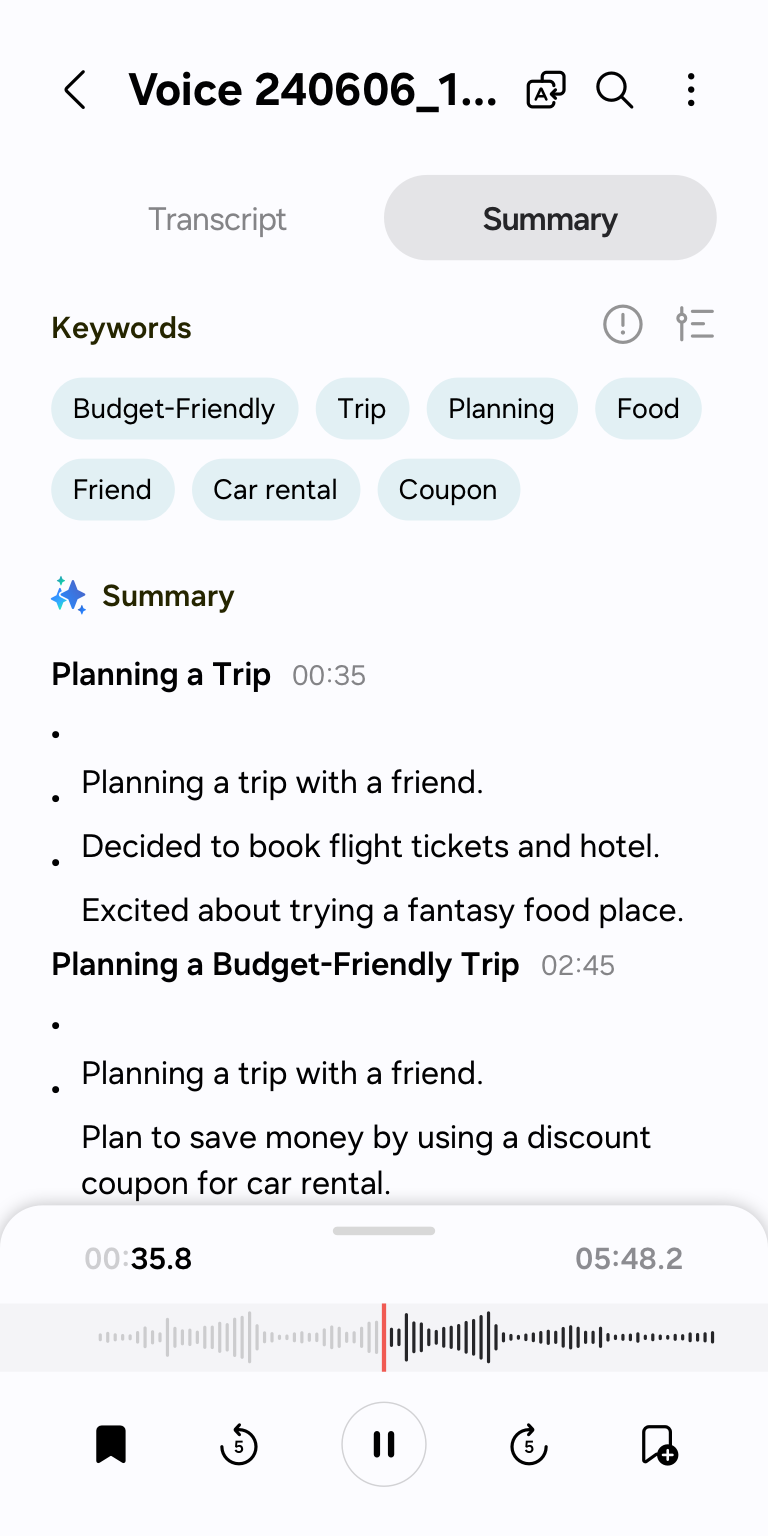Open the translate icon in the toolbar
The width and height of the screenshot is (768, 1536).
(x=546, y=90)
